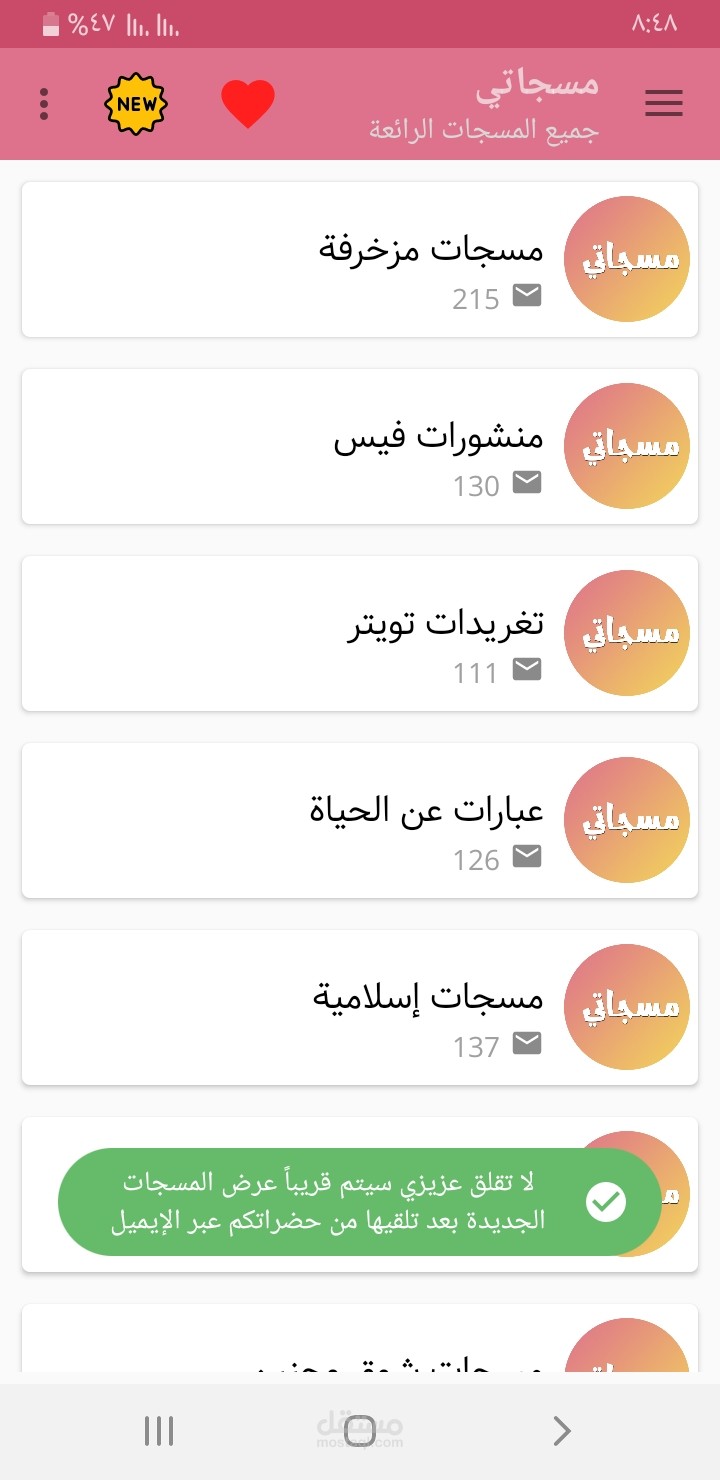Open the مسجات إسلامية category
This screenshot has height=1480, width=720.
point(360,1007)
